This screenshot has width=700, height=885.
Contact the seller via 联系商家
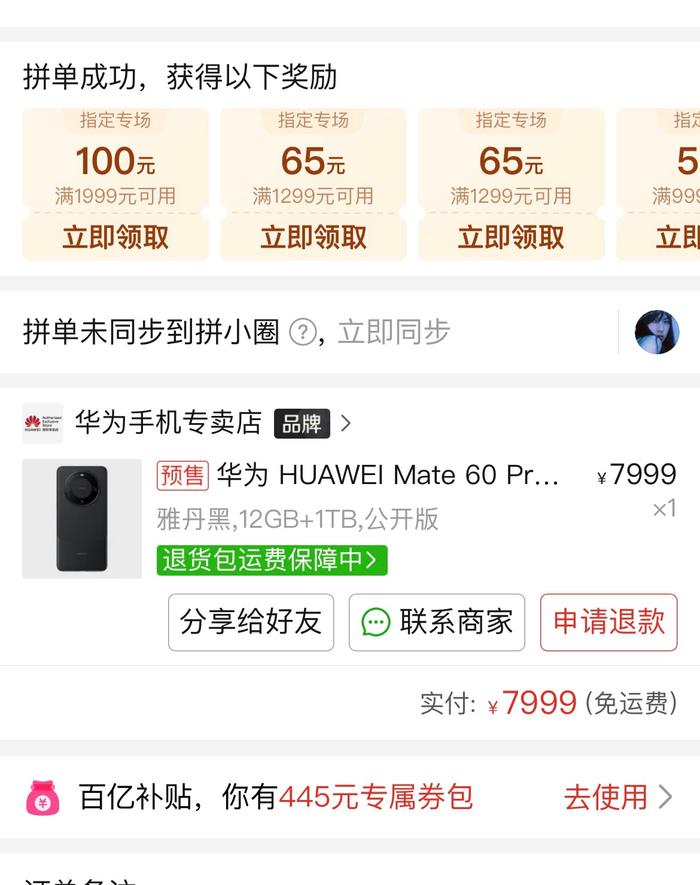coord(437,622)
